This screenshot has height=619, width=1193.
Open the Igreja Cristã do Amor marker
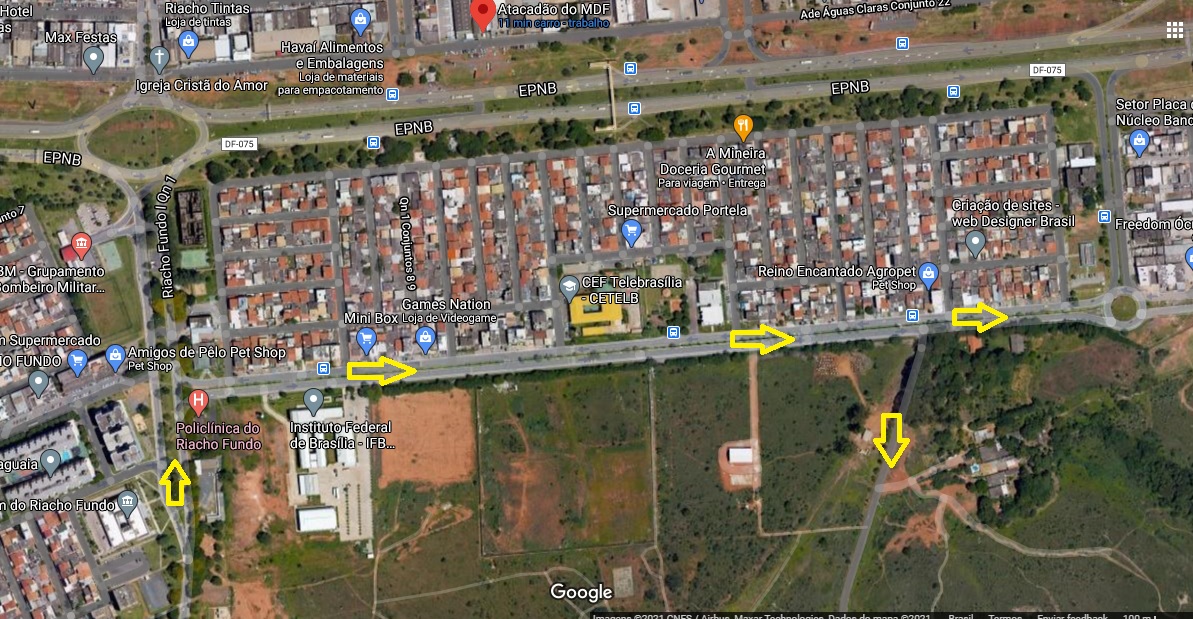coord(158,58)
